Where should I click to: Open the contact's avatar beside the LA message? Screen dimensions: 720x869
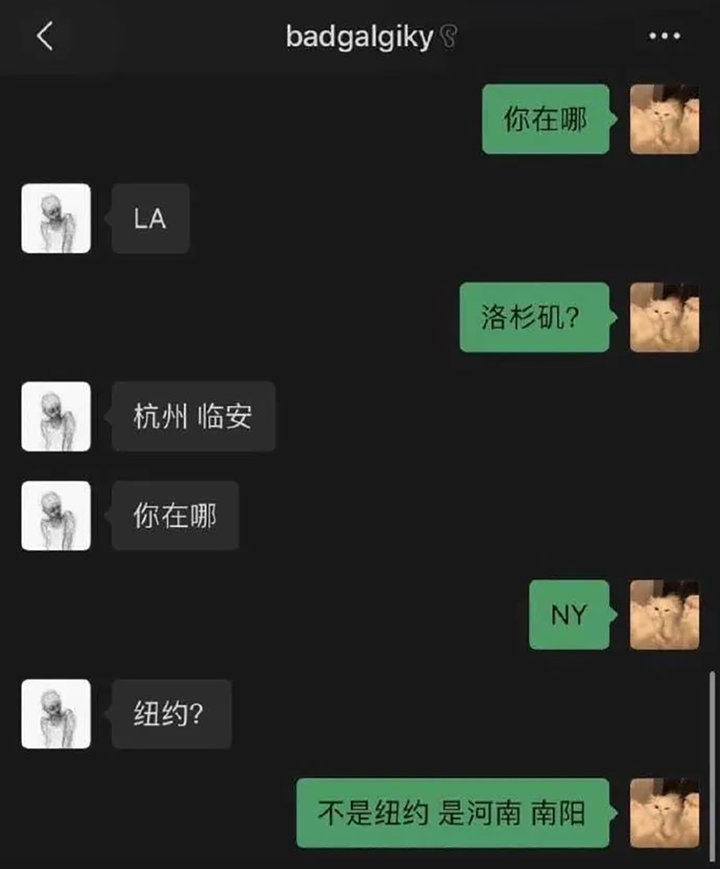pyautogui.click(x=56, y=218)
